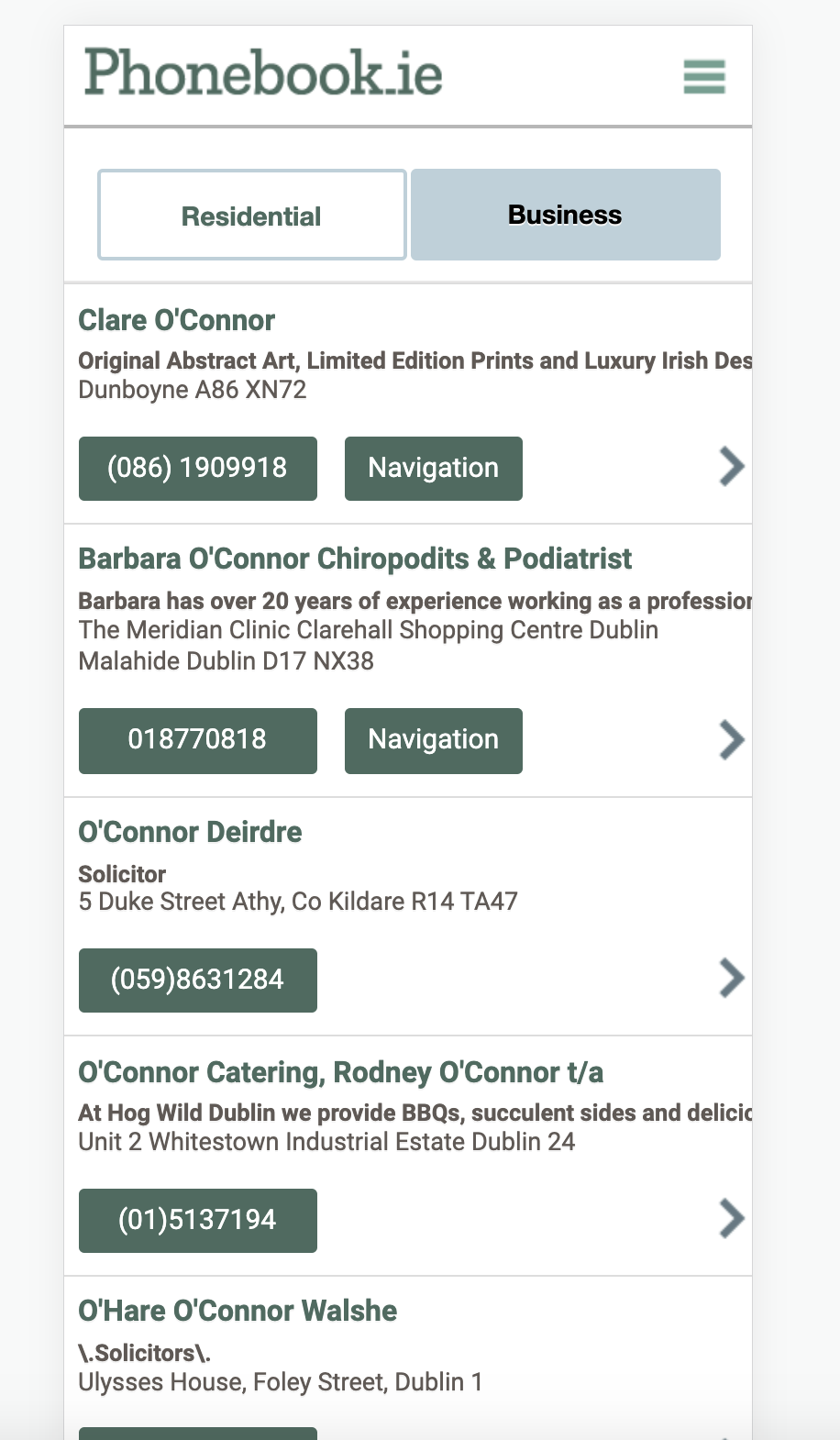Select the Business tab
The height and width of the screenshot is (1440, 840).
click(565, 215)
